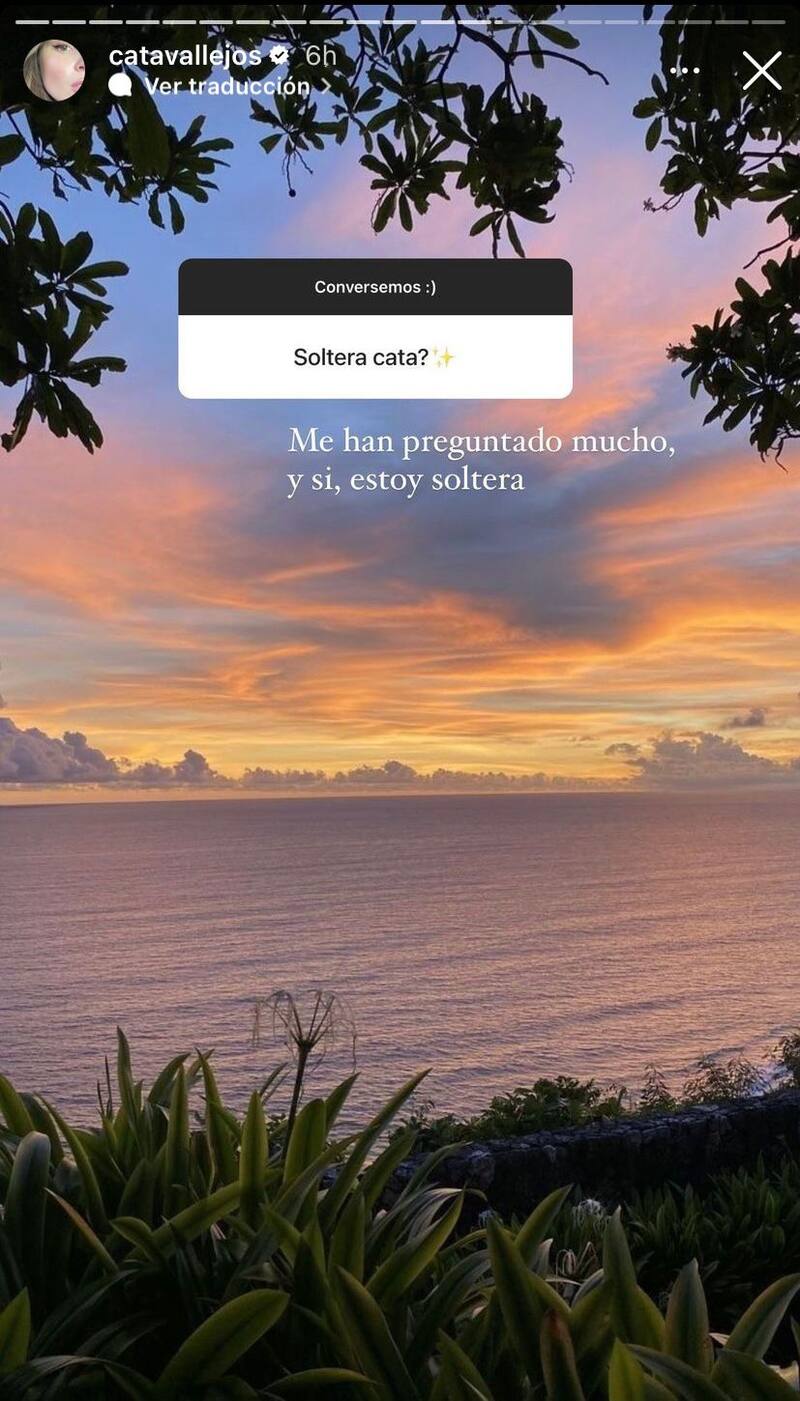This screenshot has width=800, height=1401.
Task: Open the three-dot options menu
Action: point(685,71)
